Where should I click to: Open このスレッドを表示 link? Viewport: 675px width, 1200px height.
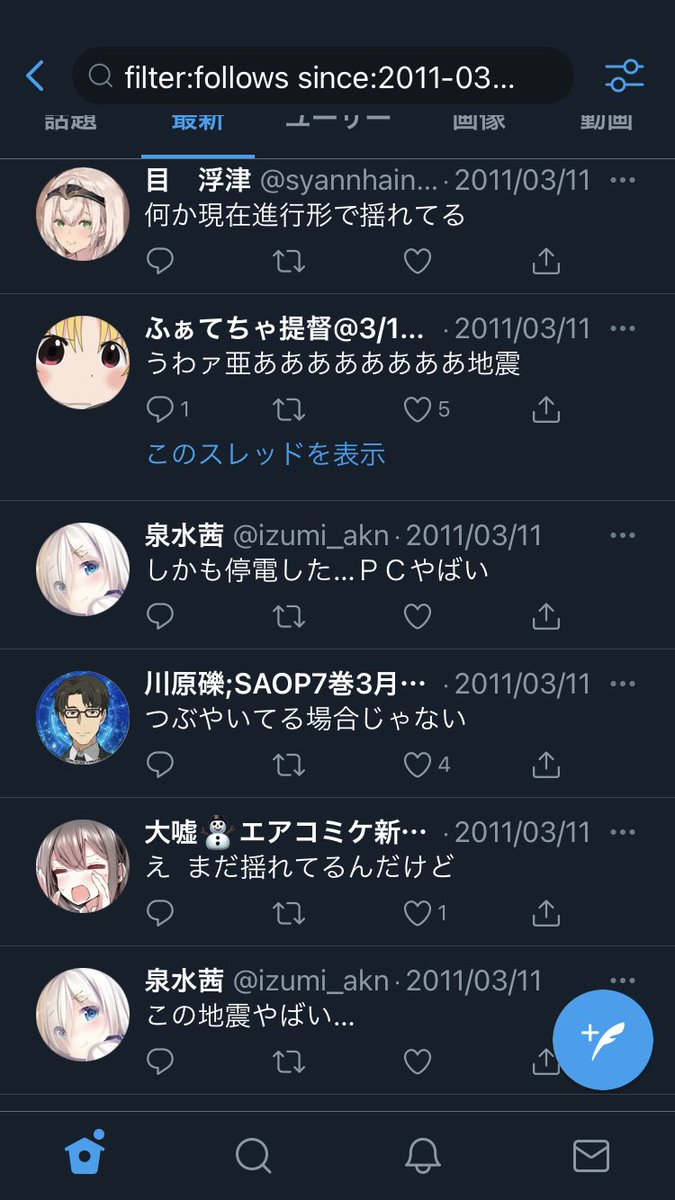[x=266, y=454]
